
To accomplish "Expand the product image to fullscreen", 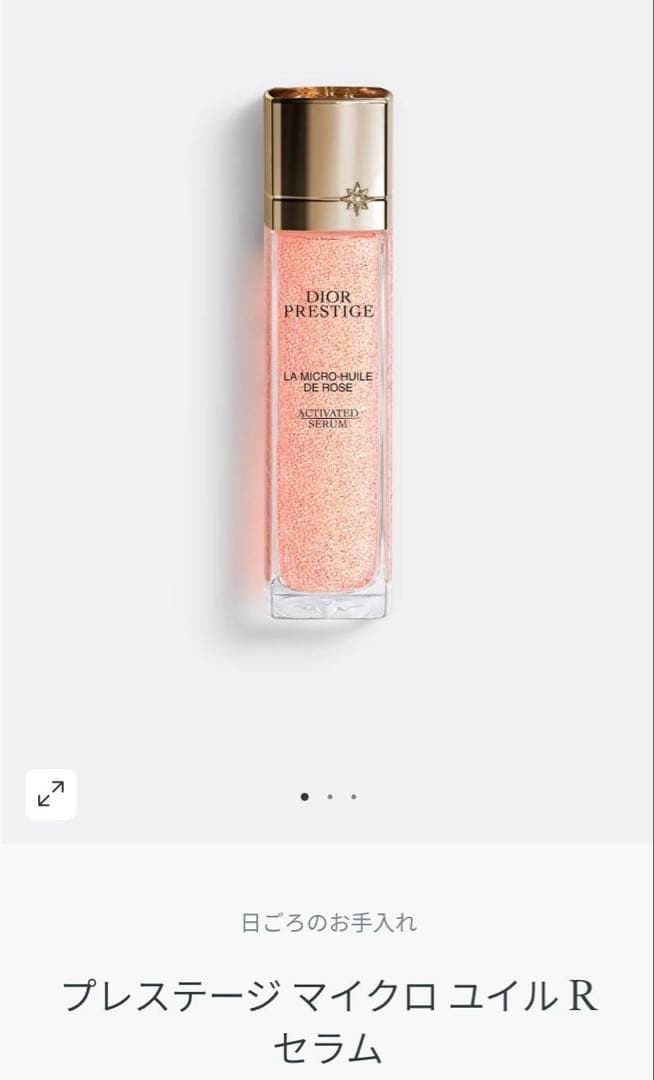I will (50, 794).
